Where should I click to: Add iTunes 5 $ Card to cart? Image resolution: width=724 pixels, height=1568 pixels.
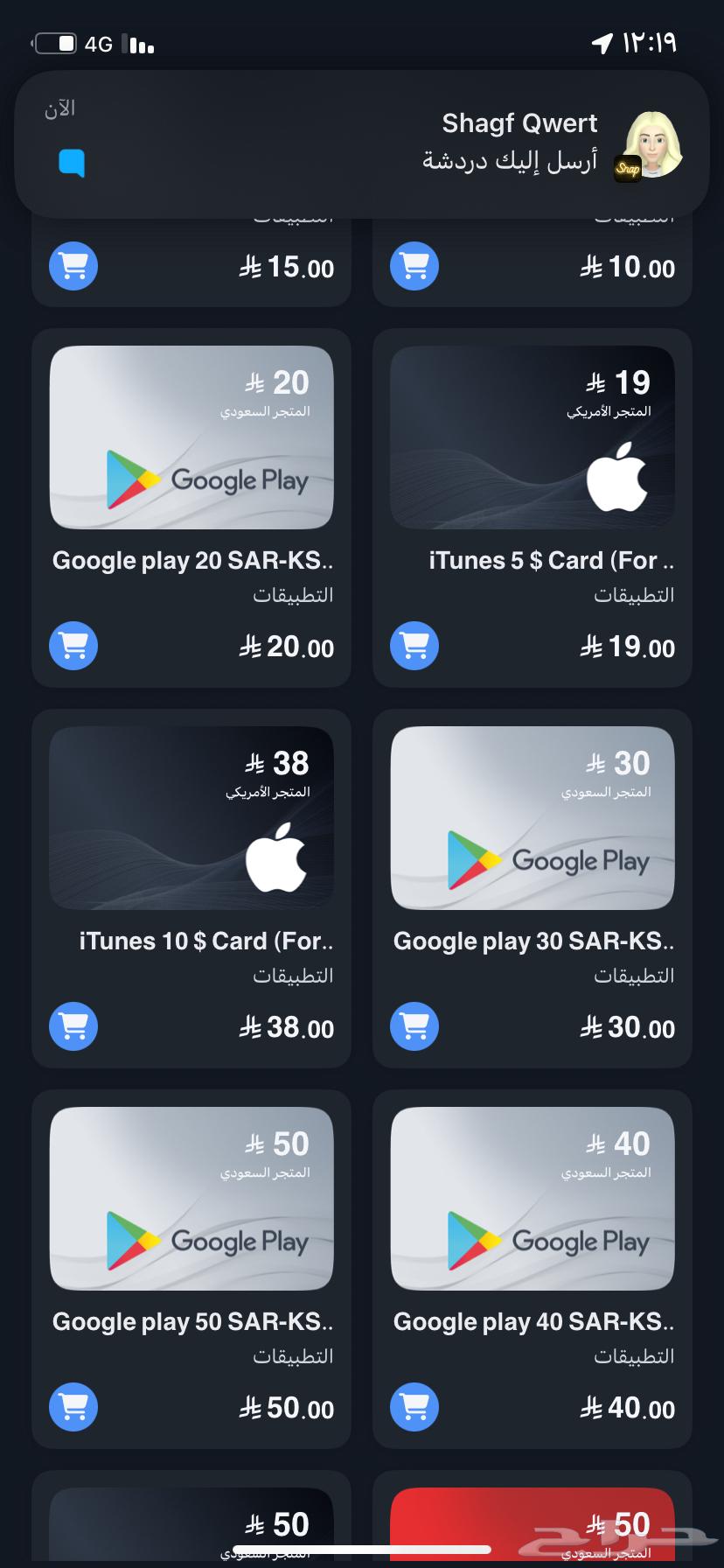[414, 646]
